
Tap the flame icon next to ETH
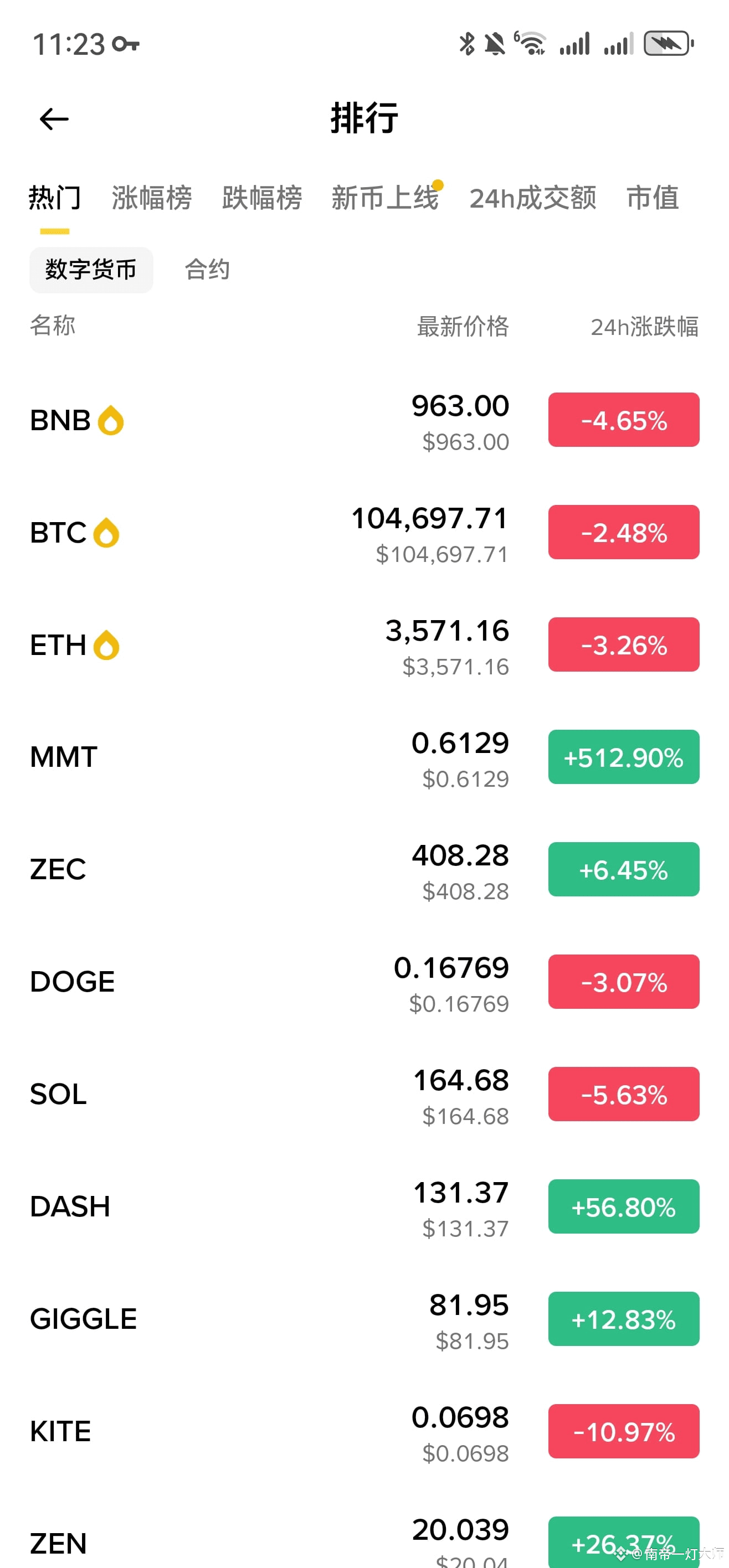pyautogui.click(x=107, y=645)
